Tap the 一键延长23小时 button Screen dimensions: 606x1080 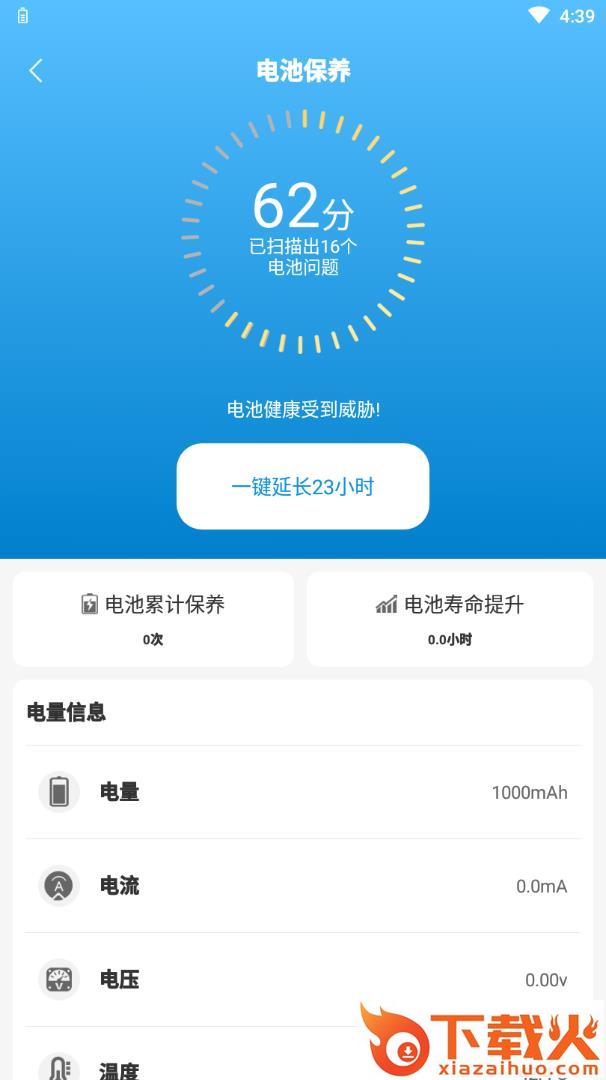[x=303, y=487]
